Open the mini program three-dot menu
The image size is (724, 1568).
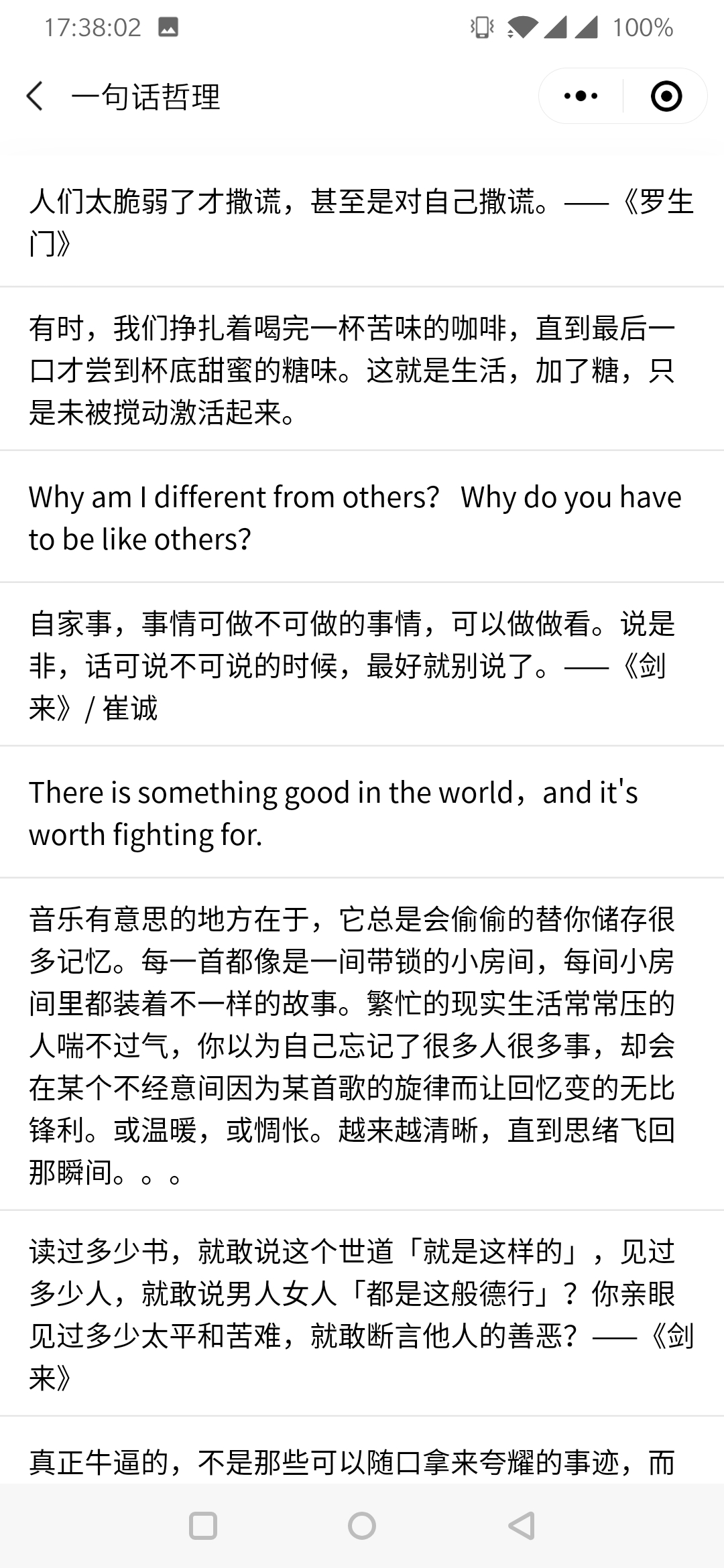coord(581,96)
